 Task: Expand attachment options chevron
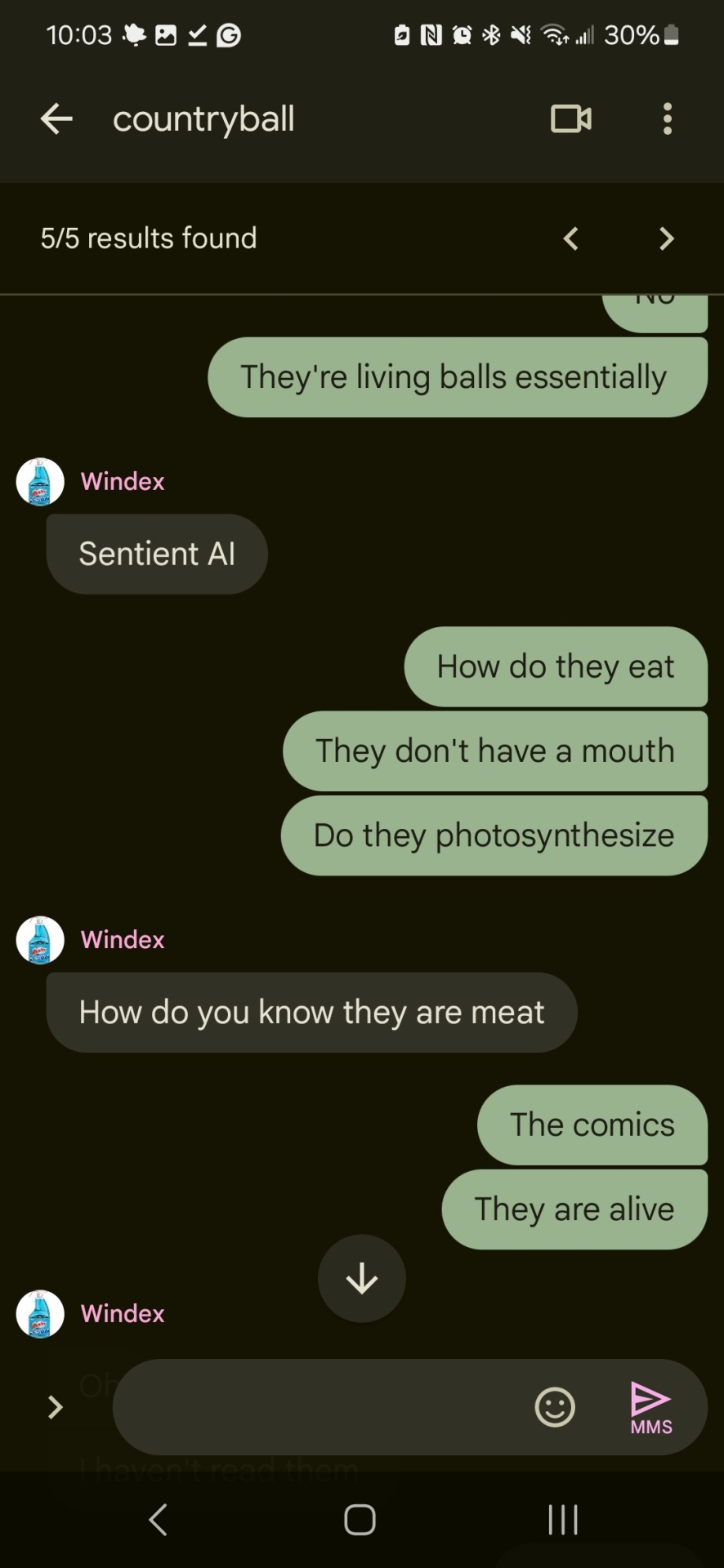click(x=55, y=1406)
